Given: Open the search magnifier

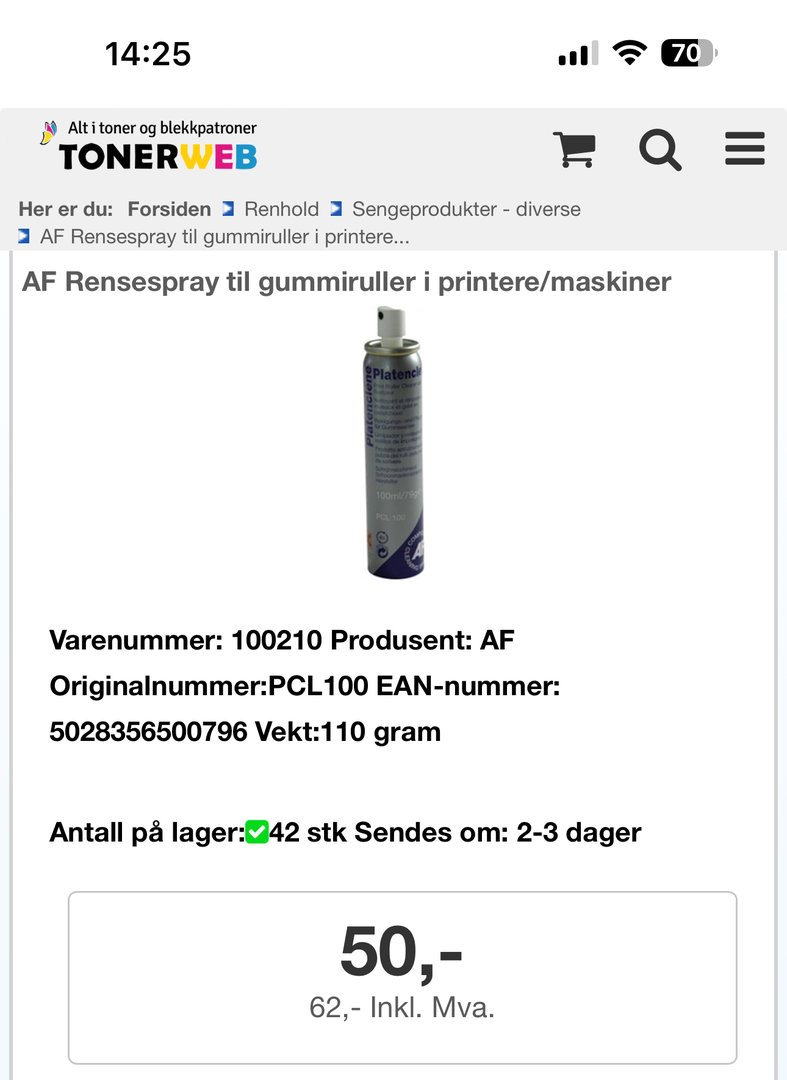Looking at the screenshot, I should (x=660, y=150).
